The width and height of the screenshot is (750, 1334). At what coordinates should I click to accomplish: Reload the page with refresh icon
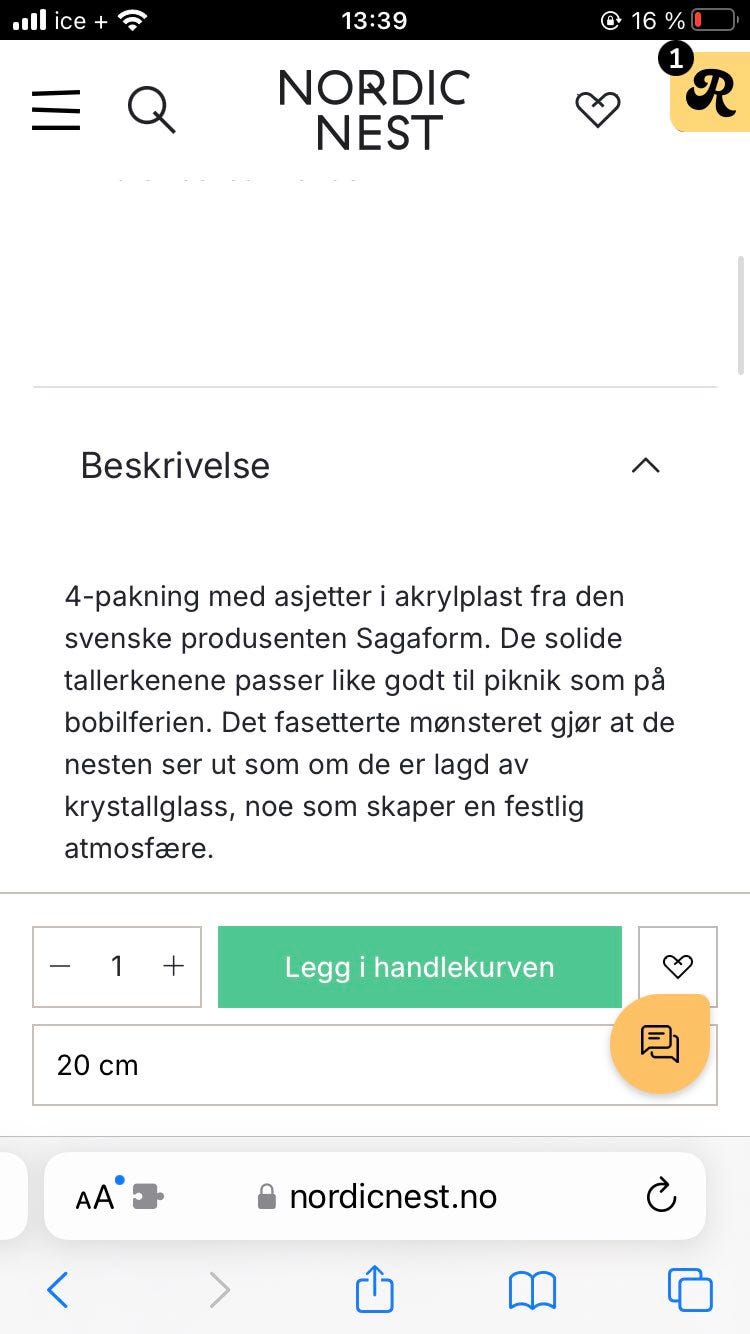coord(661,1196)
